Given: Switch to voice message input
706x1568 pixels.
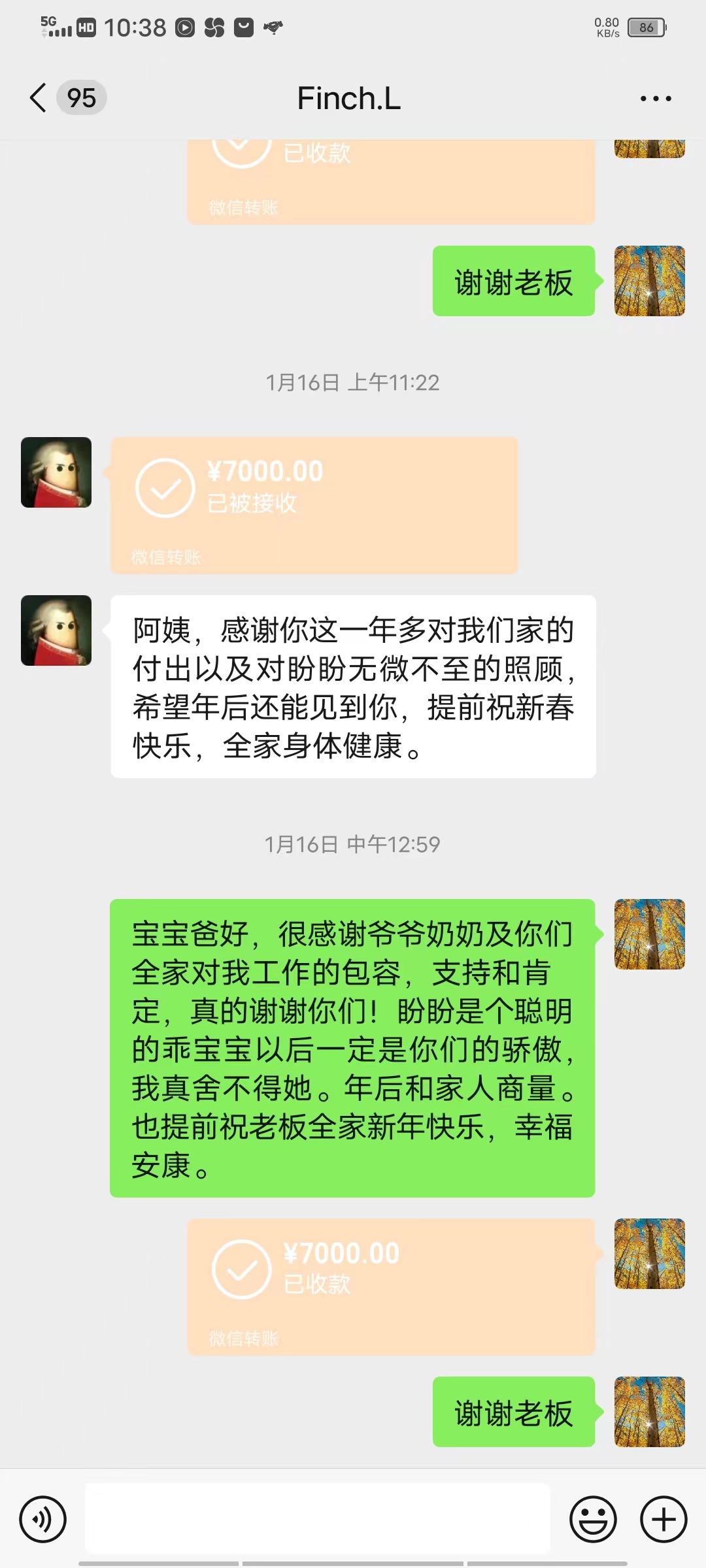Looking at the screenshot, I should 43,1519.
